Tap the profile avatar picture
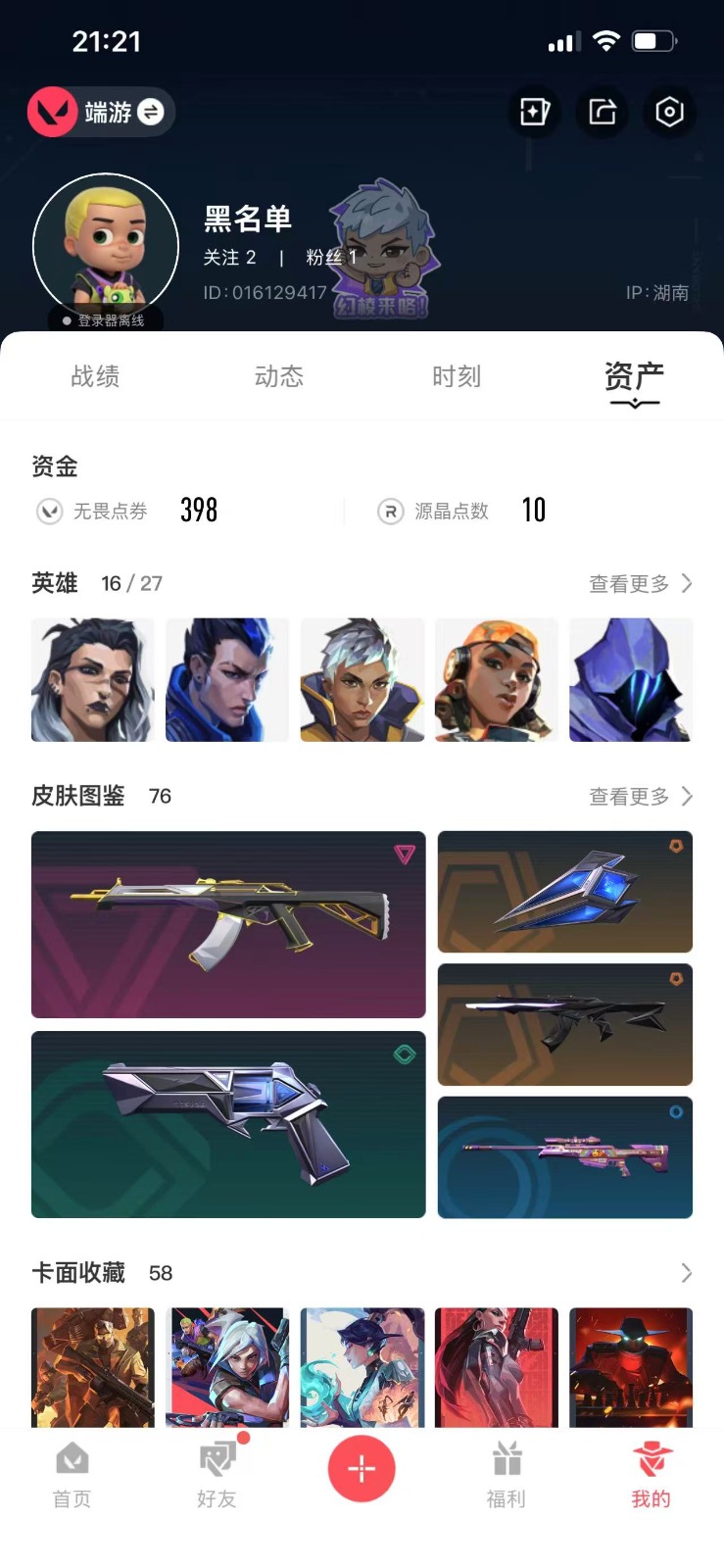Image resolution: width=724 pixels, height=1568 pixels. [106, 246]
